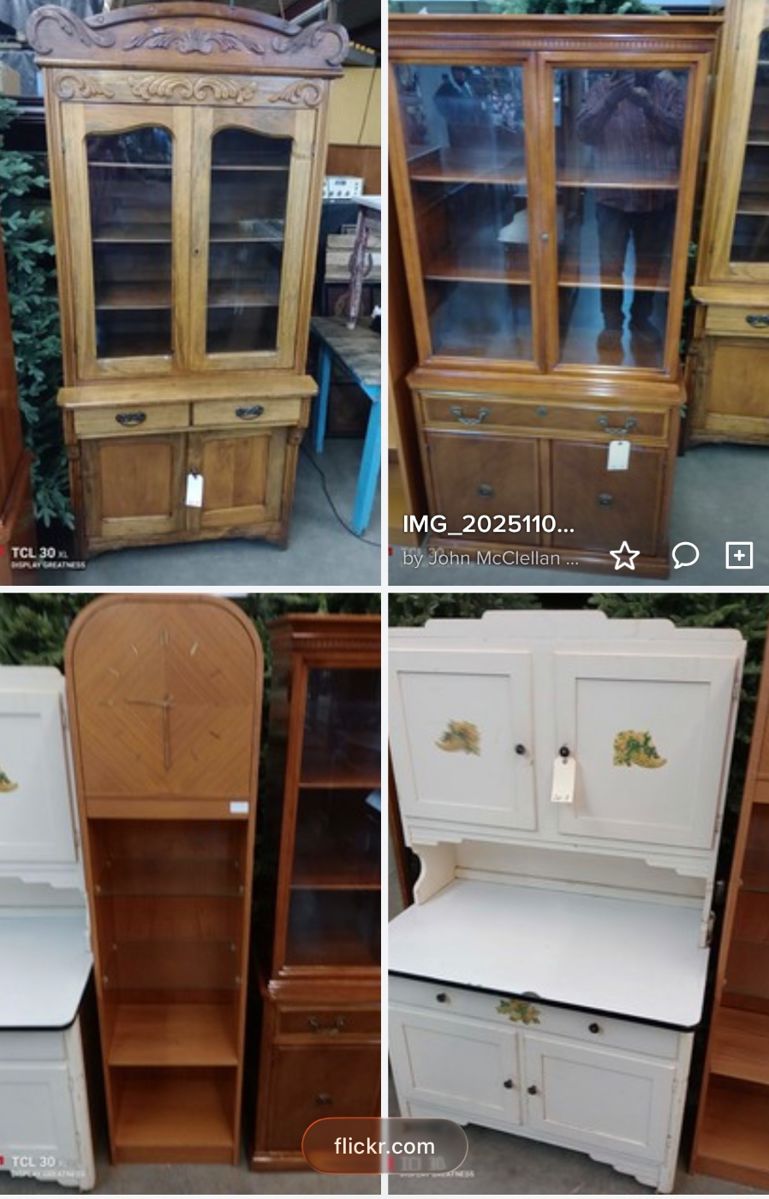
Task: Fave the IMG_2025110 photo with the star
Action: coord(625,556)
